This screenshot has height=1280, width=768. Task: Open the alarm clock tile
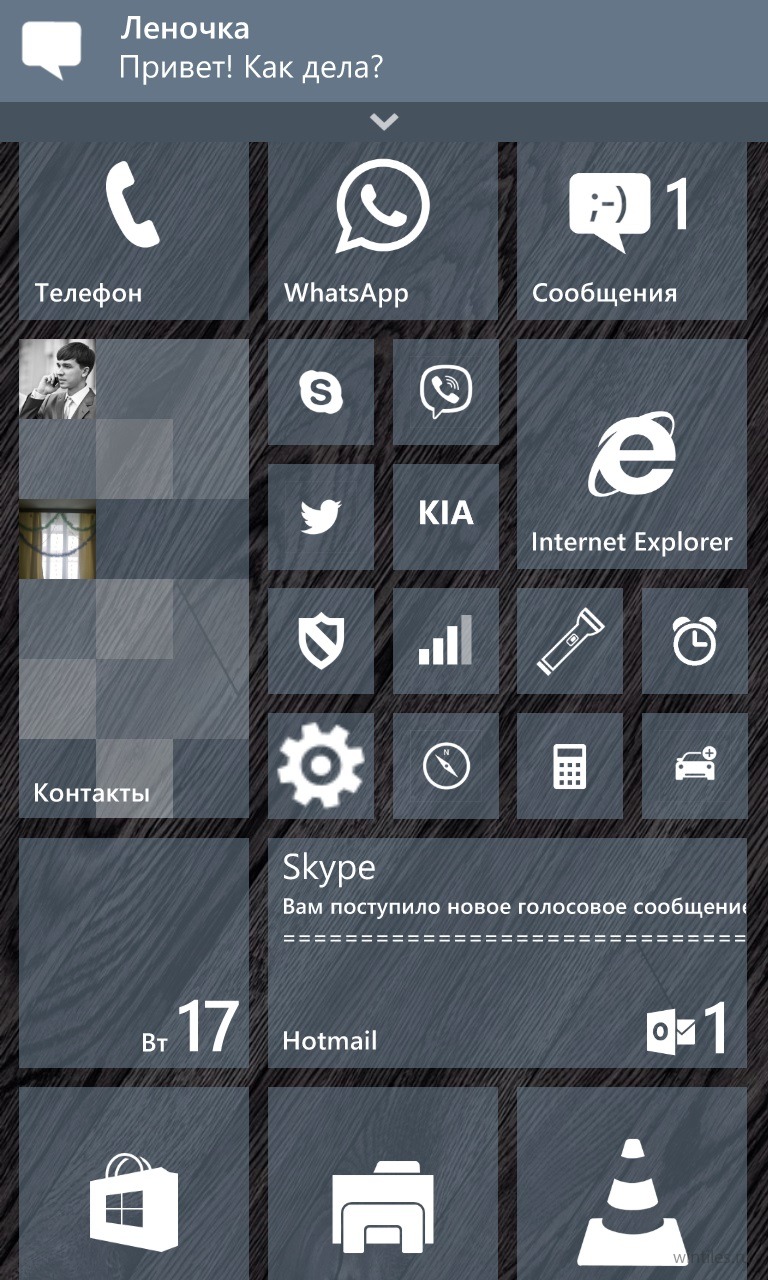[x=695, y=641]
